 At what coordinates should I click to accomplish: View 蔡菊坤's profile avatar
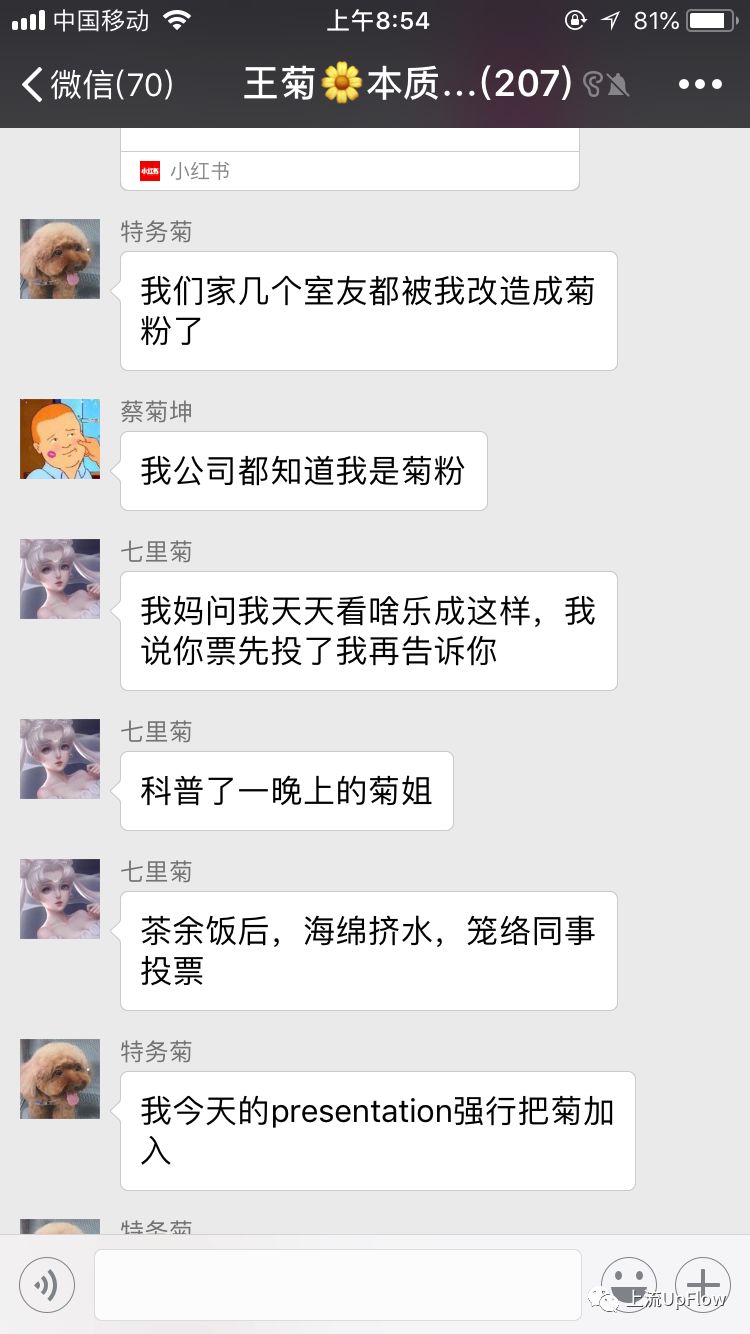pyautogui.click(x=60, y=439)
